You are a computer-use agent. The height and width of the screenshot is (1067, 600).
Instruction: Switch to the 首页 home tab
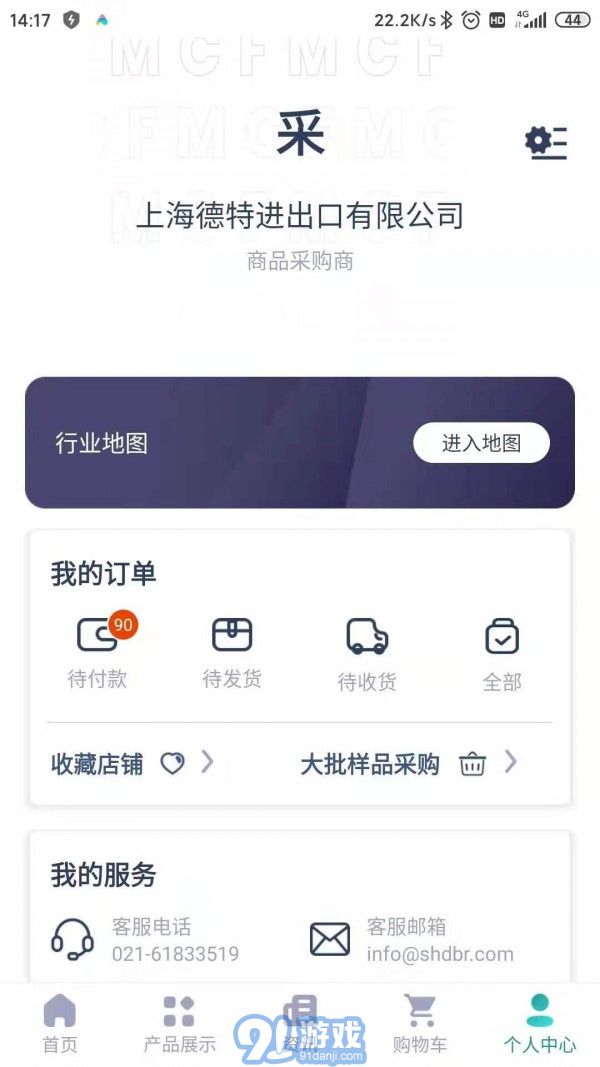(x=59, y=1022)
